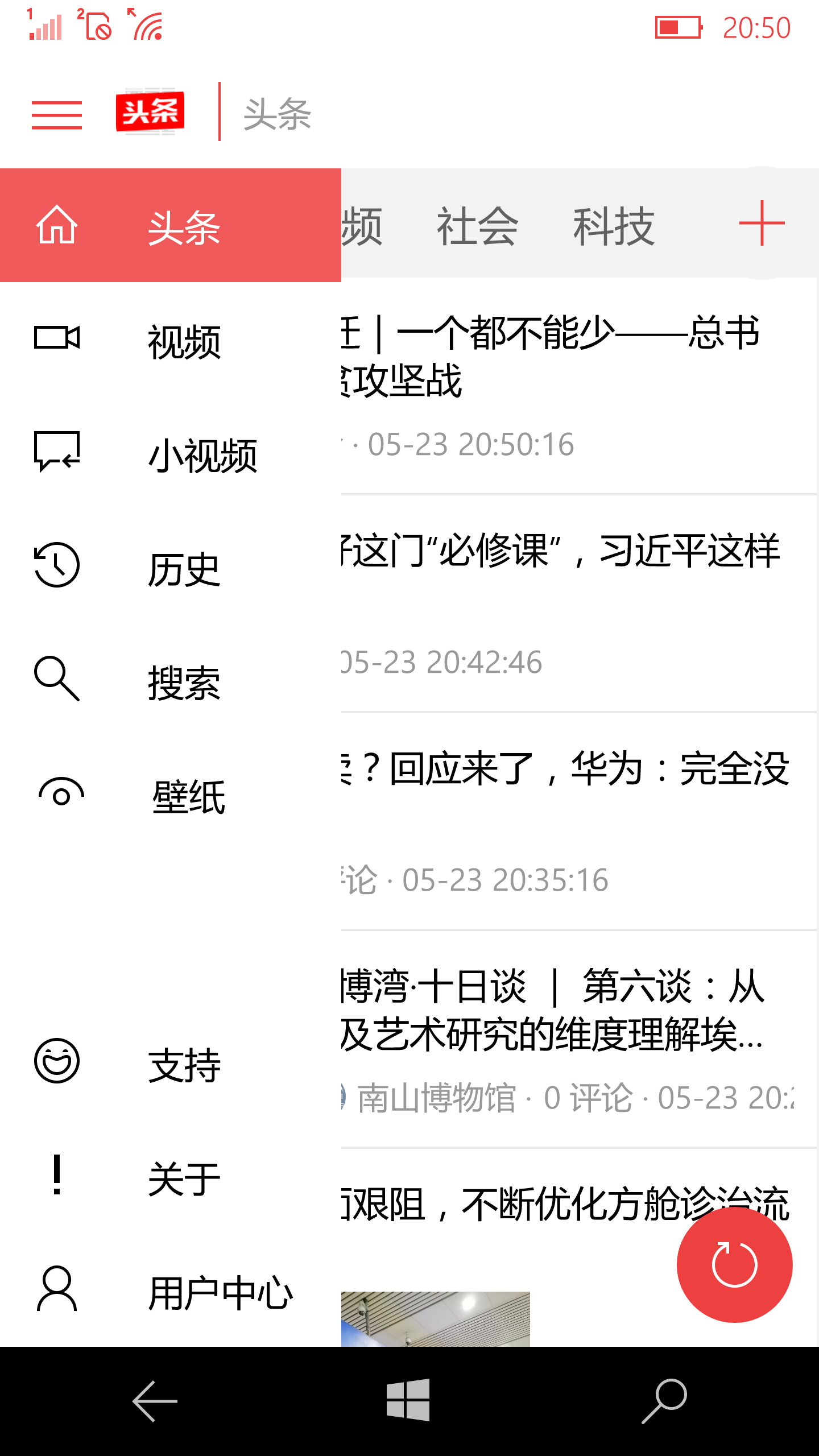Go to 用户中心
The height and width of the screenshot is (1456, 819).
click(171, 1290)
